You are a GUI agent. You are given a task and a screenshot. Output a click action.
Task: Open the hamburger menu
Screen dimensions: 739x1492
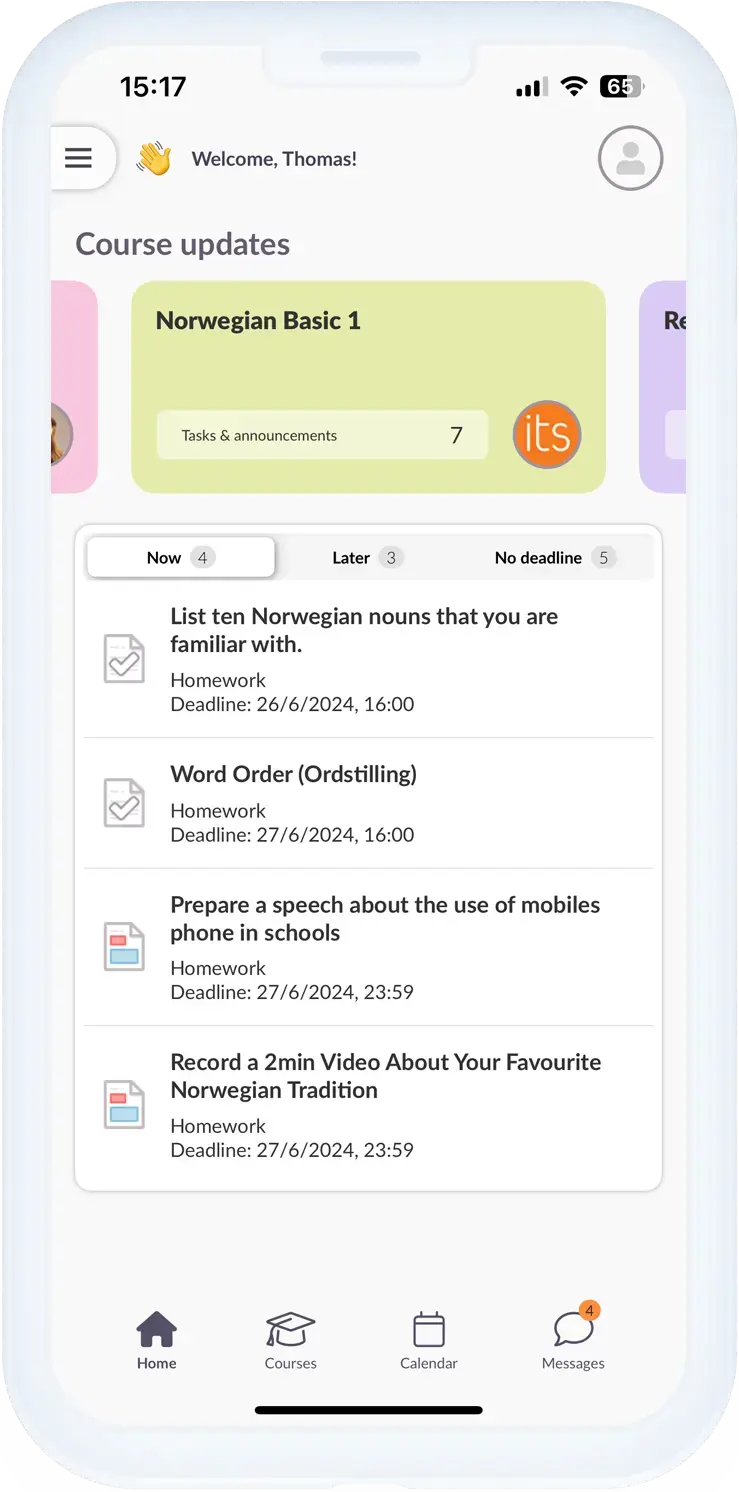[x=79, y=158]
